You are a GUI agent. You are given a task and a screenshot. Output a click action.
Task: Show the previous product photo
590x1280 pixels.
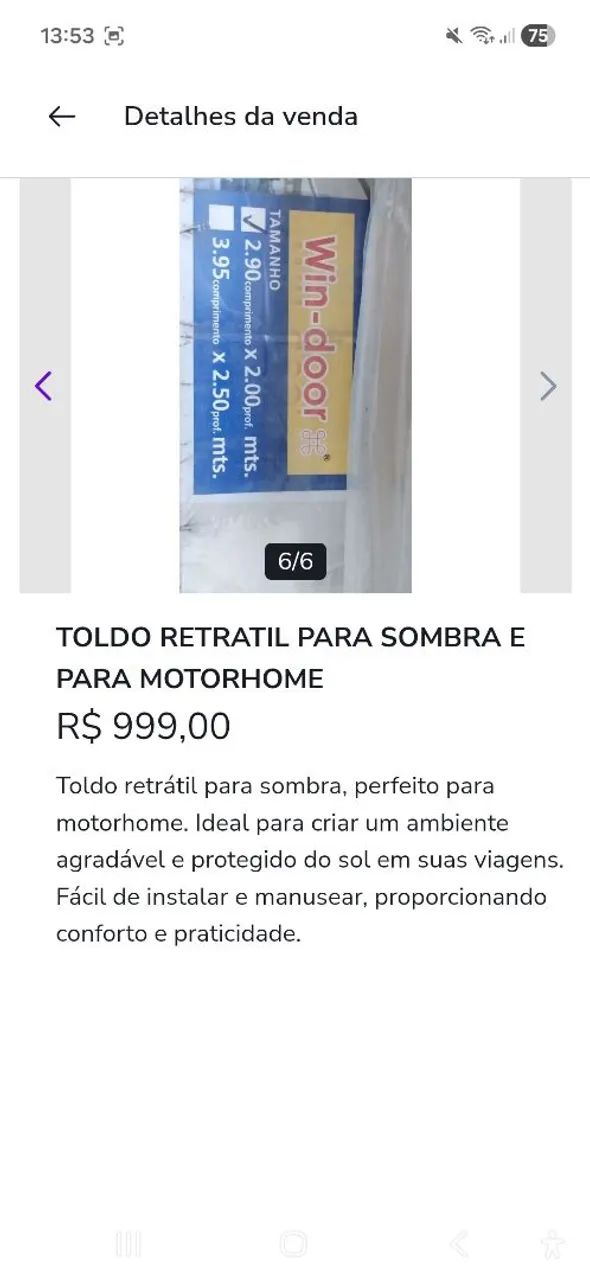(x=43, y=386)
